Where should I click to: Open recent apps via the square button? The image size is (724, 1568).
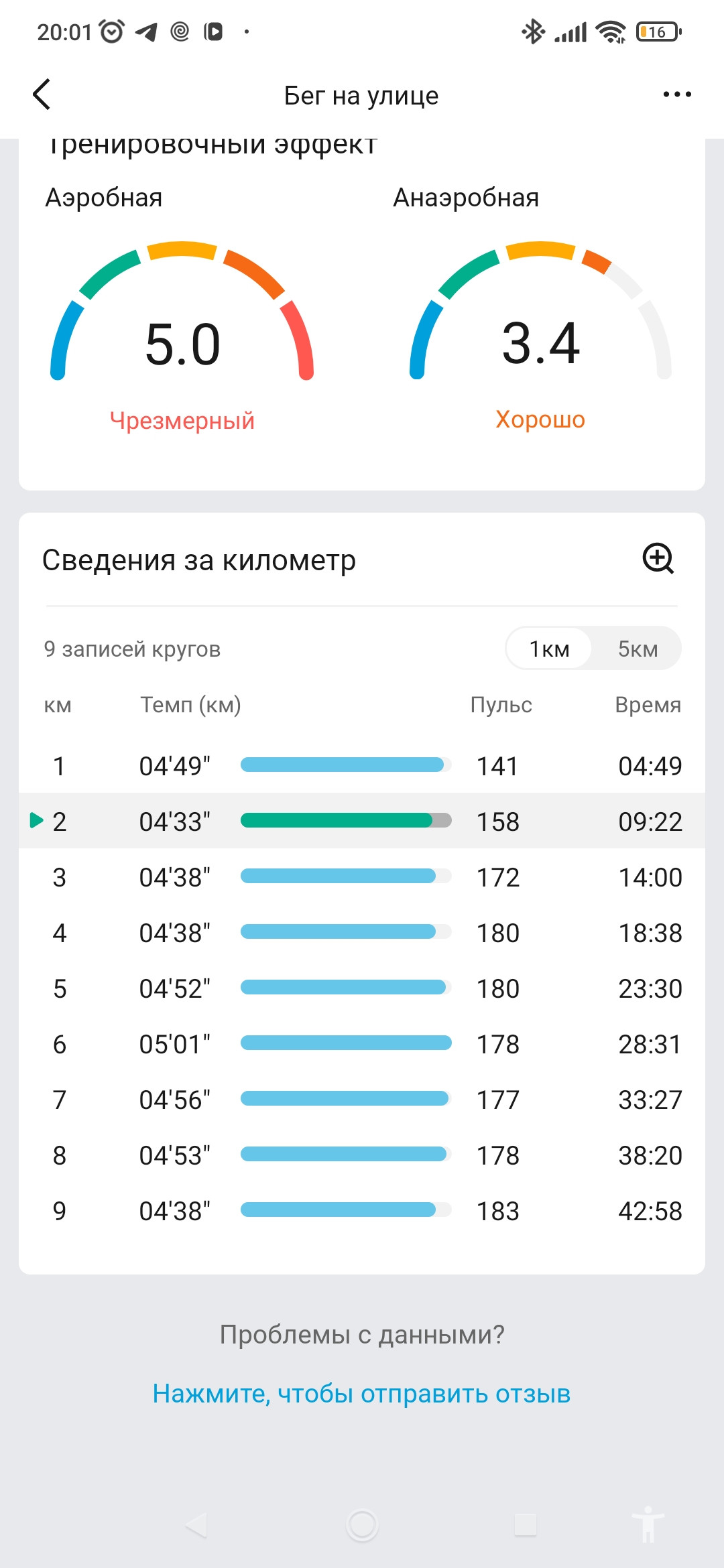click(x=526, y=1525)
